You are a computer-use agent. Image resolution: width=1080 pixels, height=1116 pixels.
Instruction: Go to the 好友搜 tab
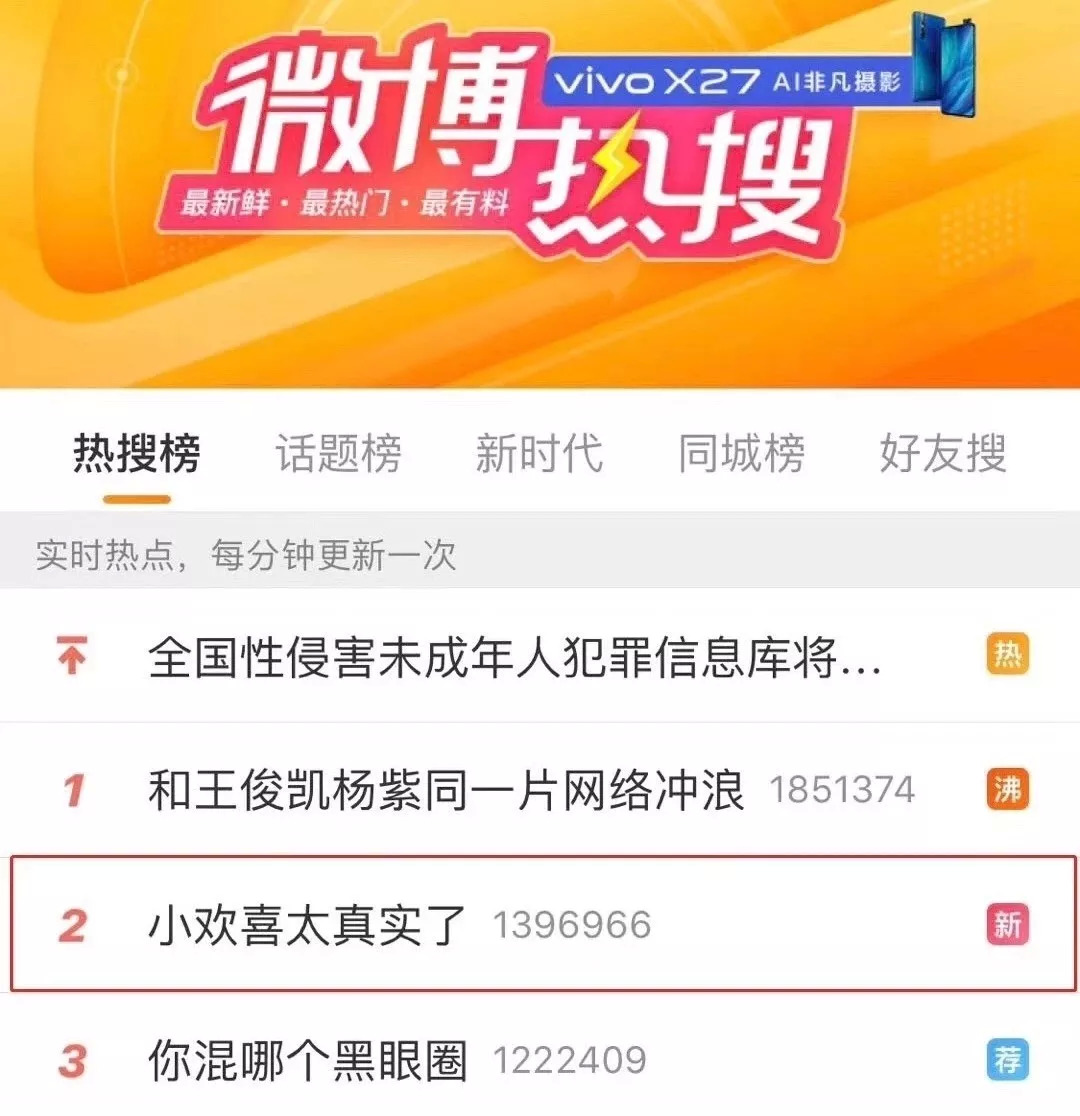coord(942,453)
